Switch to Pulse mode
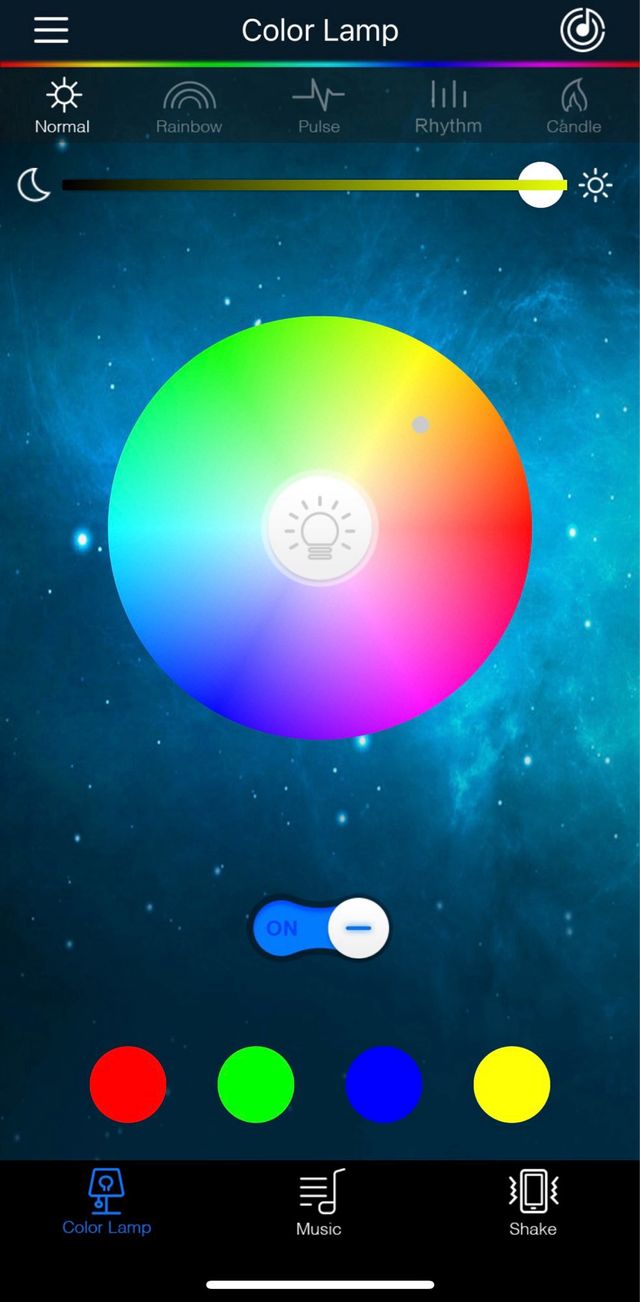The height and width of the screenshot is (1302, 640). point(319,107)
